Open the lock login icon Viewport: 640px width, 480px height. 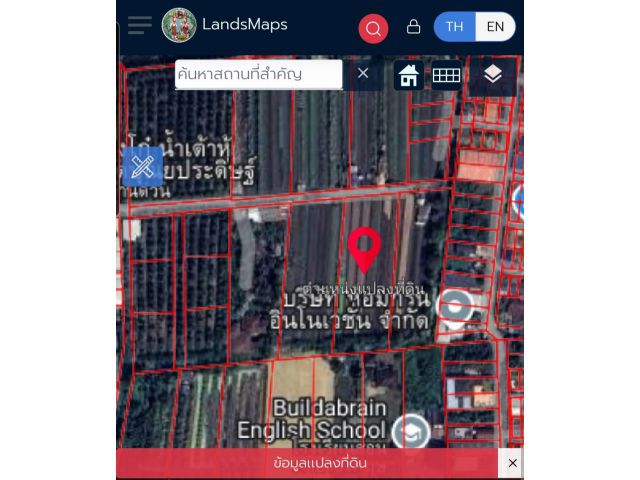click(413, 27)
